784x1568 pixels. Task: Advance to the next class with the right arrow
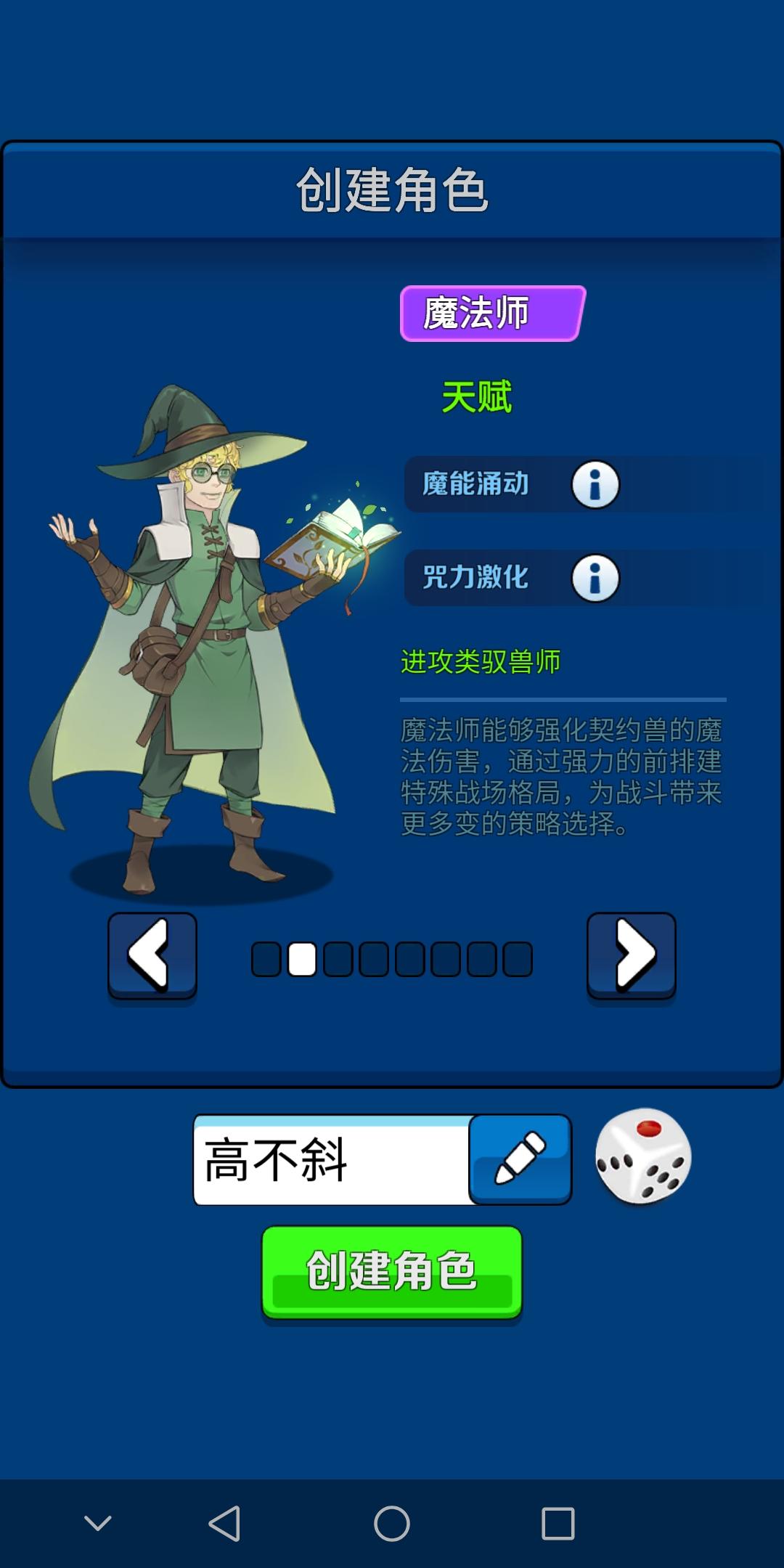(632, 955)
